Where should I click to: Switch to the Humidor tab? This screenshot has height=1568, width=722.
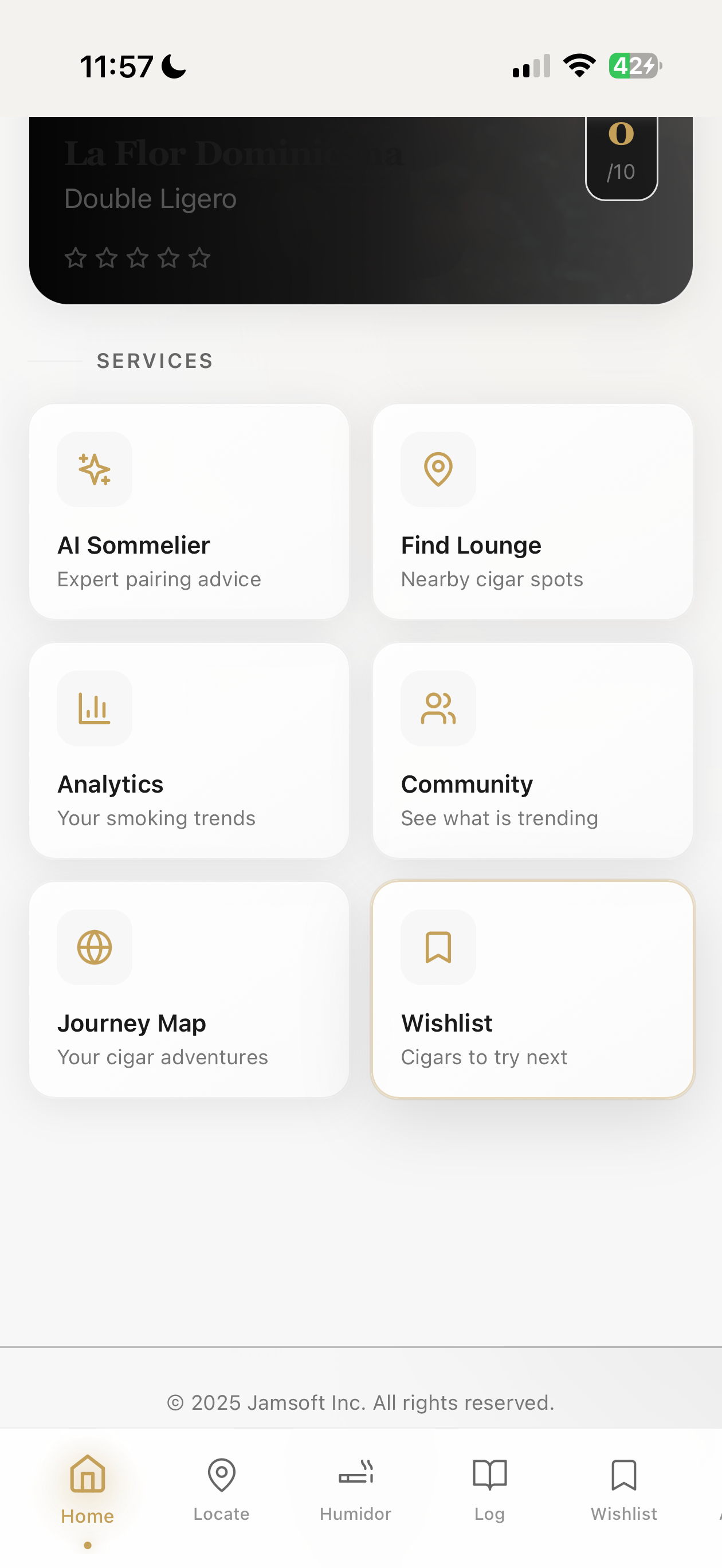click(355, 1488)
